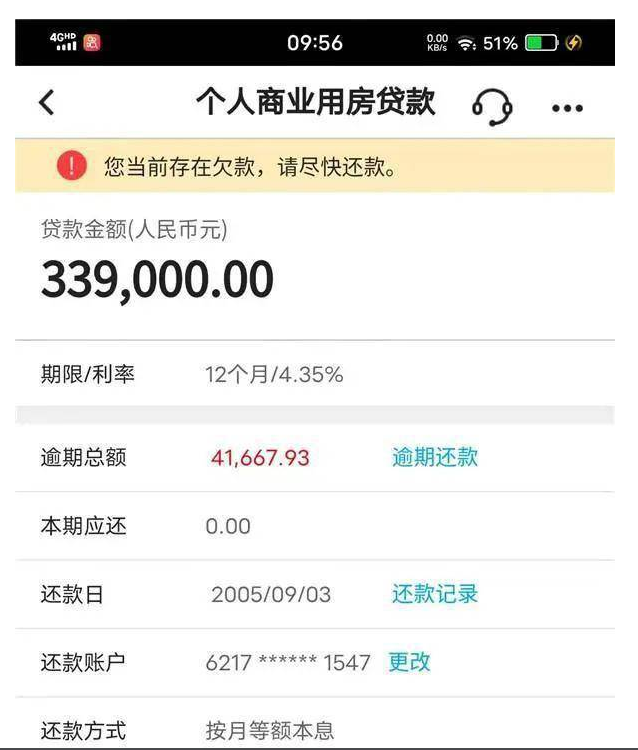The height and width of the screenshot is (750, 638).
Task: Go back from the loan details page
Action: pyautogui.click(x=47, y=103)
